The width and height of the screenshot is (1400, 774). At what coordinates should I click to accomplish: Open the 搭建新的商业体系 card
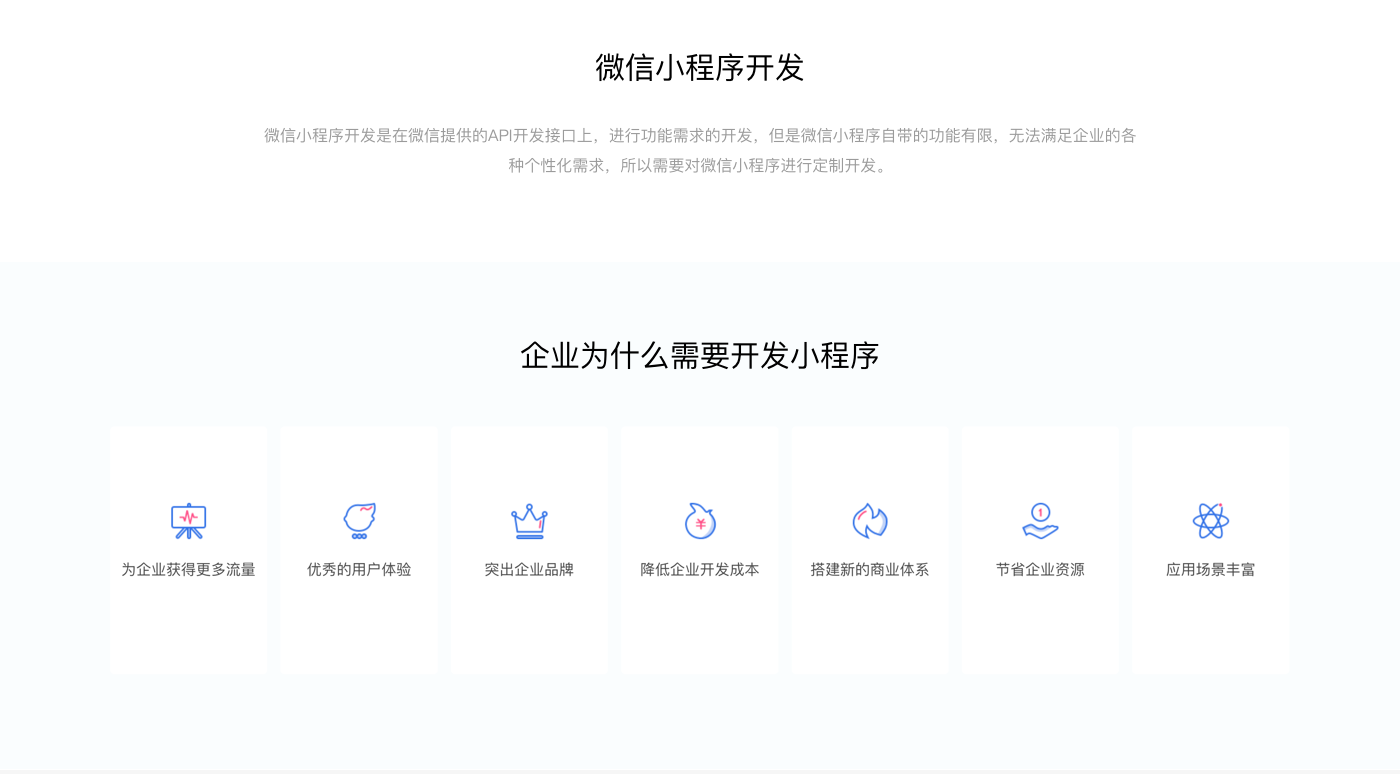click(x=870, y=549)
